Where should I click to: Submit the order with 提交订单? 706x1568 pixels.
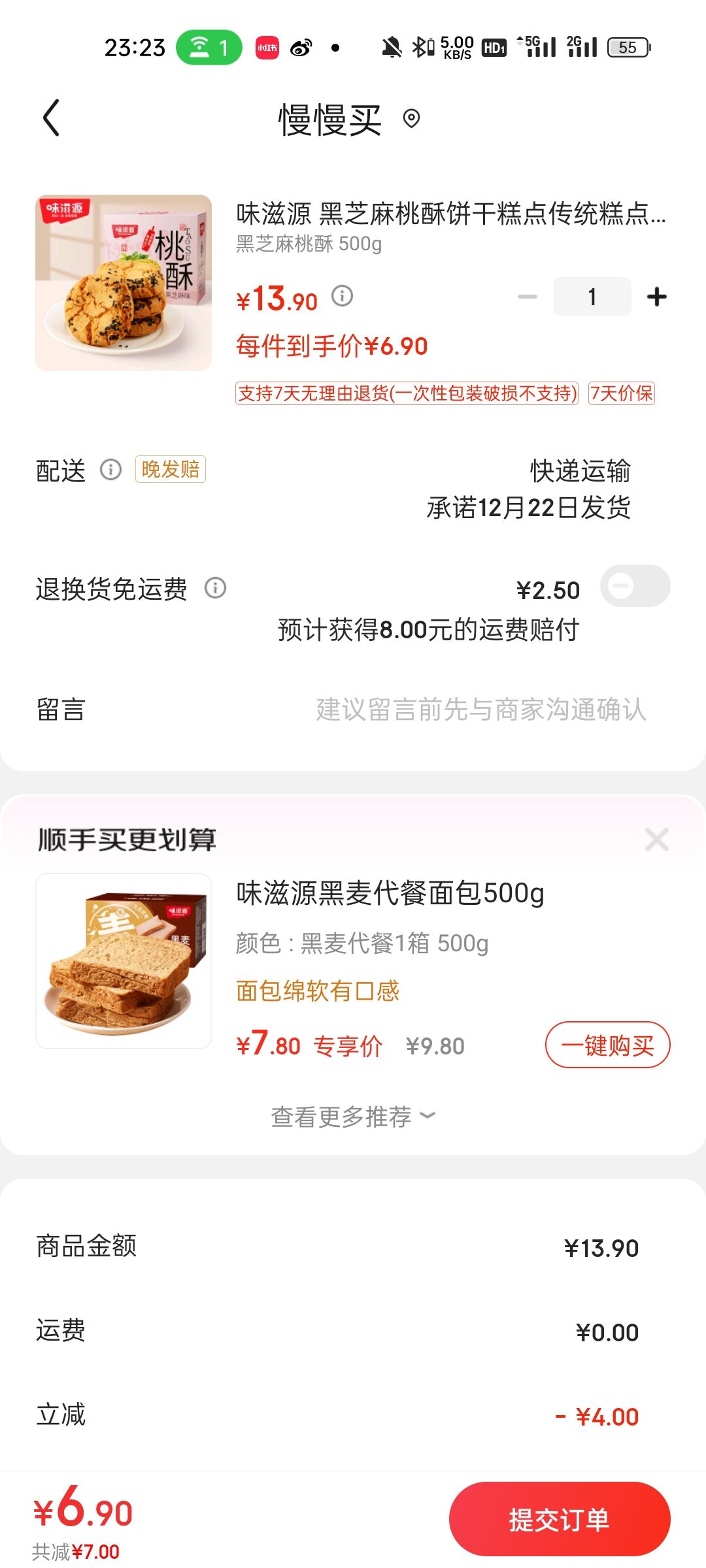[x=560, y=1519]
